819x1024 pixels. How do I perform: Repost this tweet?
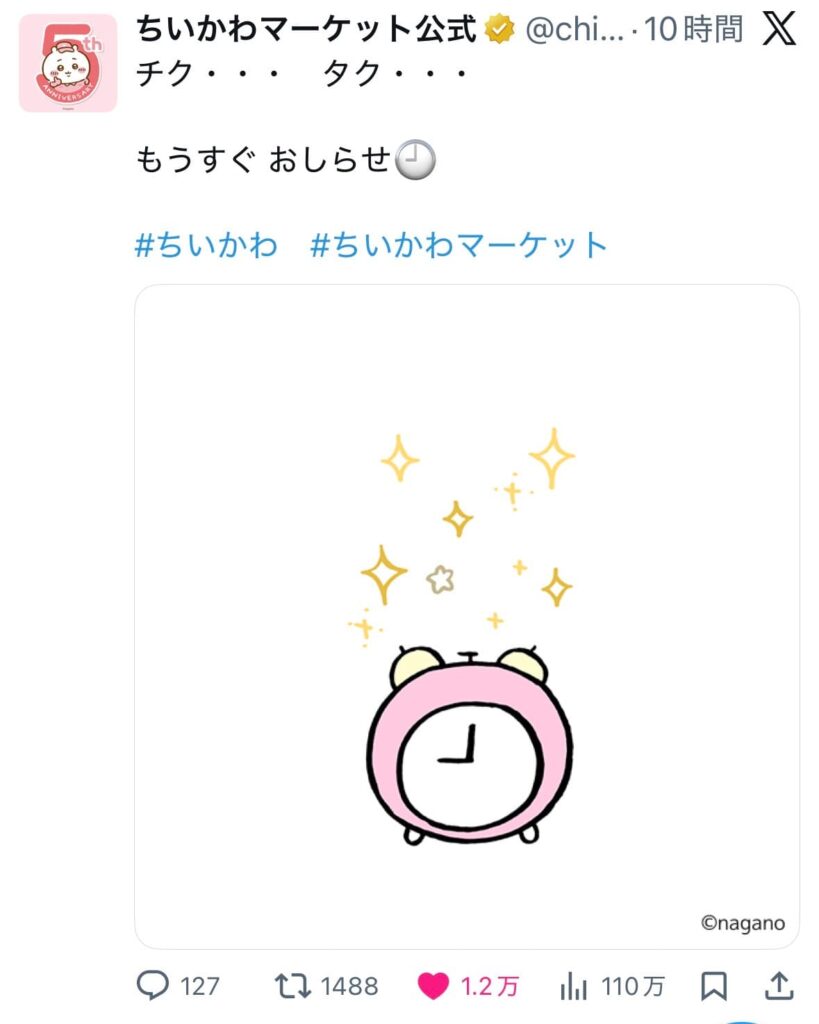(x=294, y=987)
